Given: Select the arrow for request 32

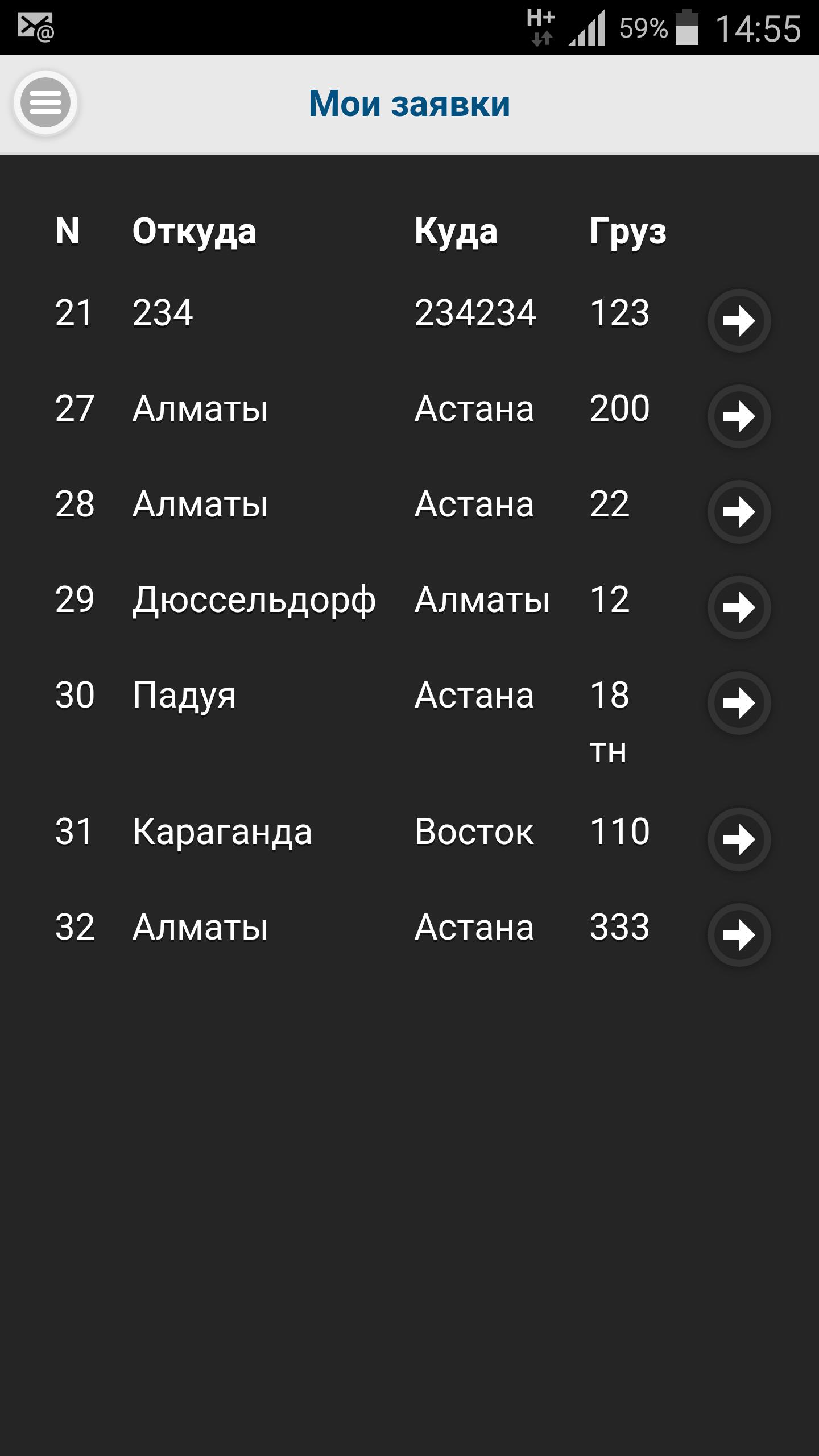Looking at the screenshot, I should pos(739,935).
